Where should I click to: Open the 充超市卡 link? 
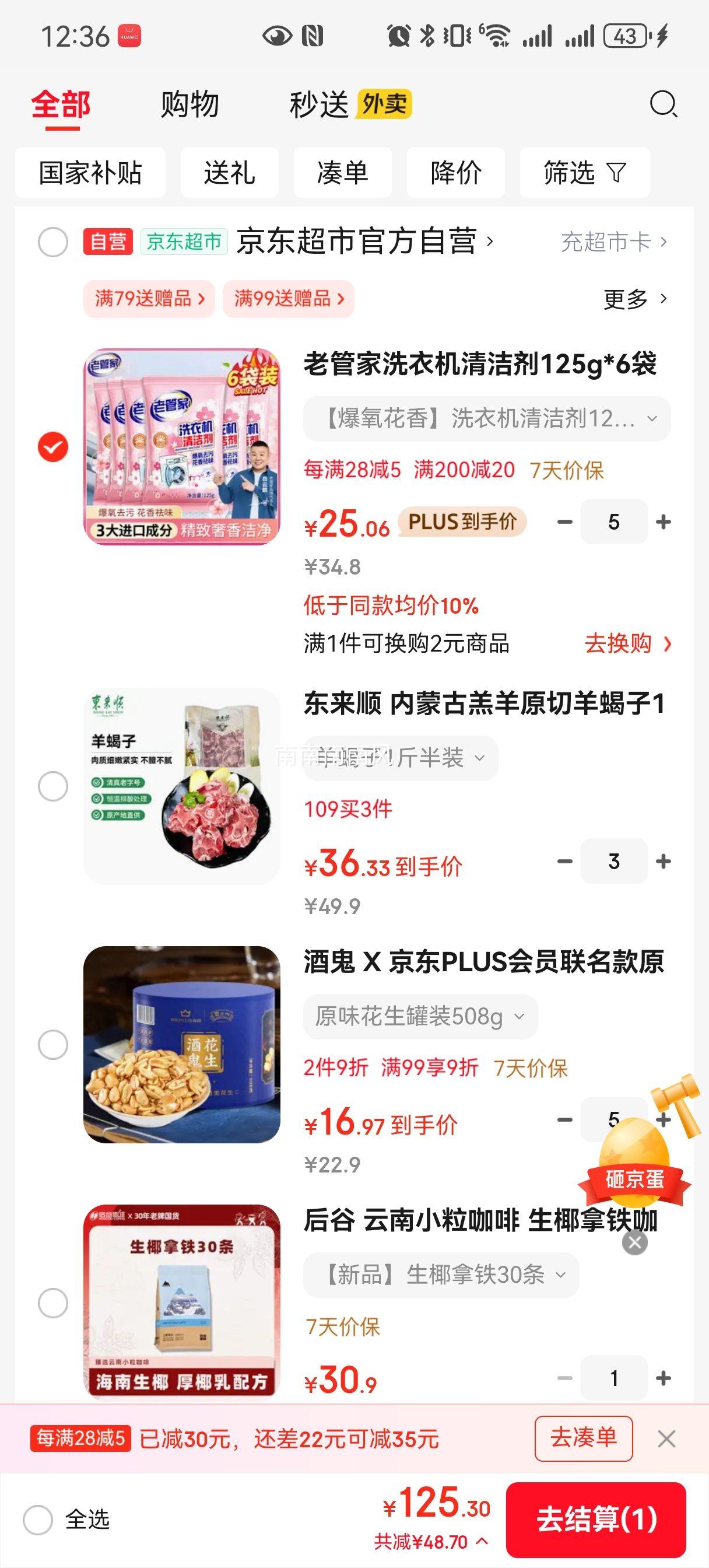[x=613, y=242]
